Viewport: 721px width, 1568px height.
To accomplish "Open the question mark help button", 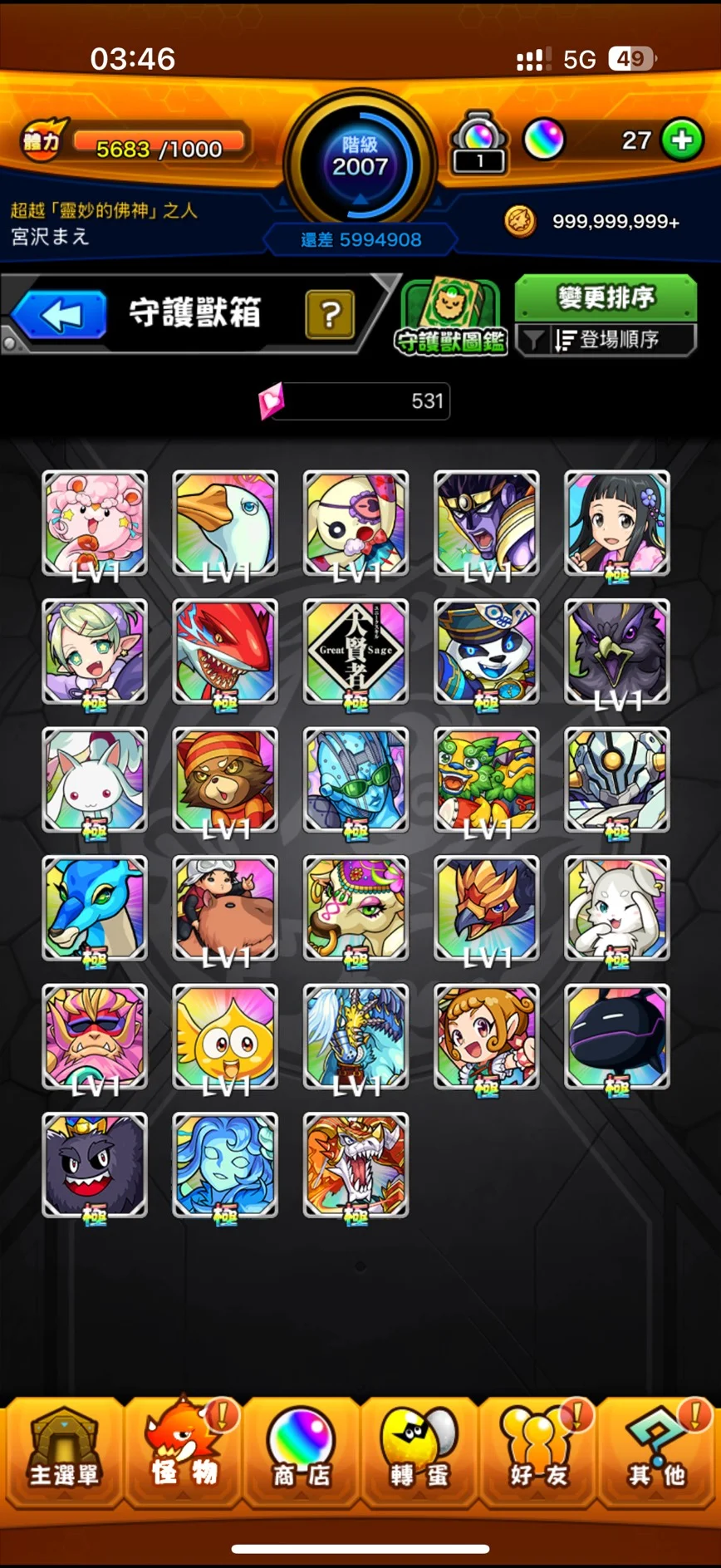I will pyautogui.click(x=330, y=314).
